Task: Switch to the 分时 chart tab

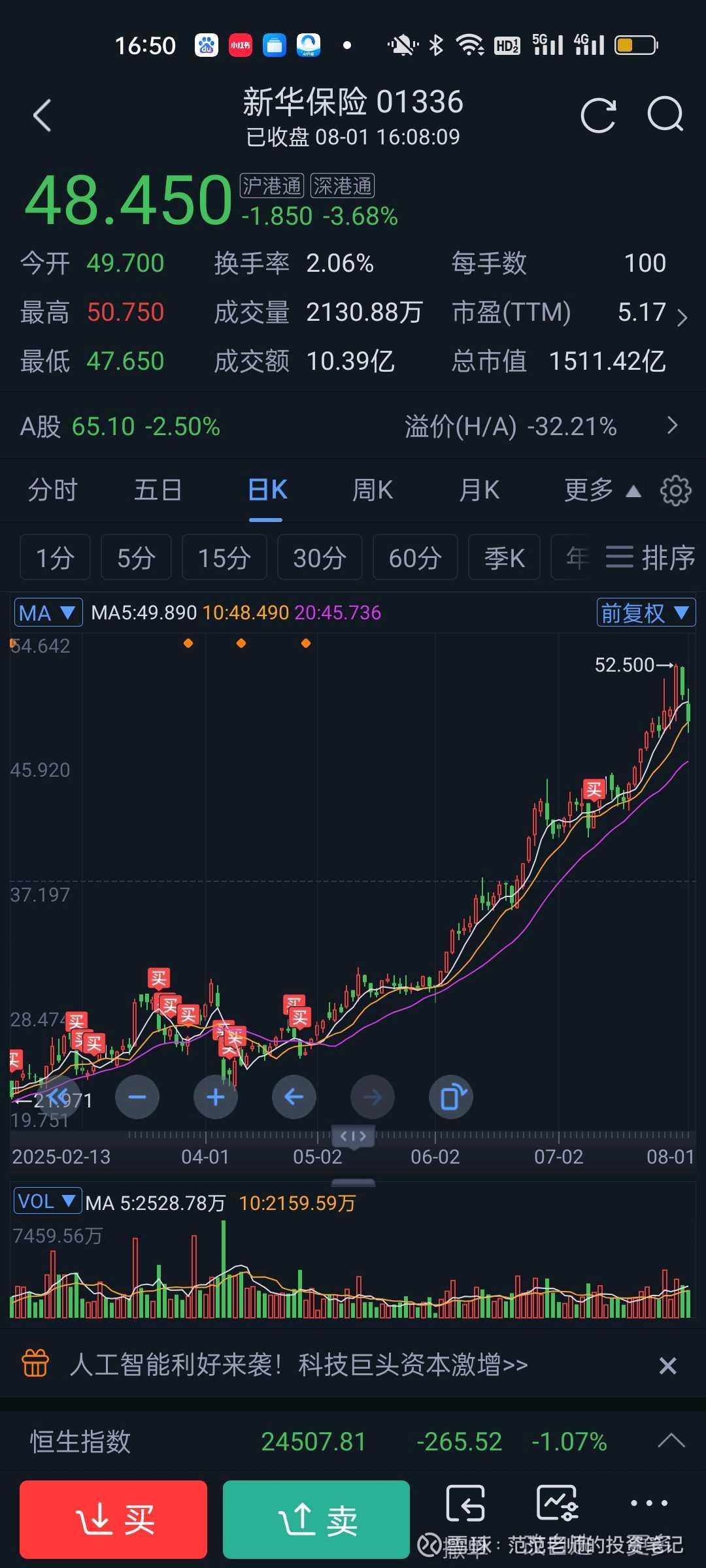Action: point(53,490)
